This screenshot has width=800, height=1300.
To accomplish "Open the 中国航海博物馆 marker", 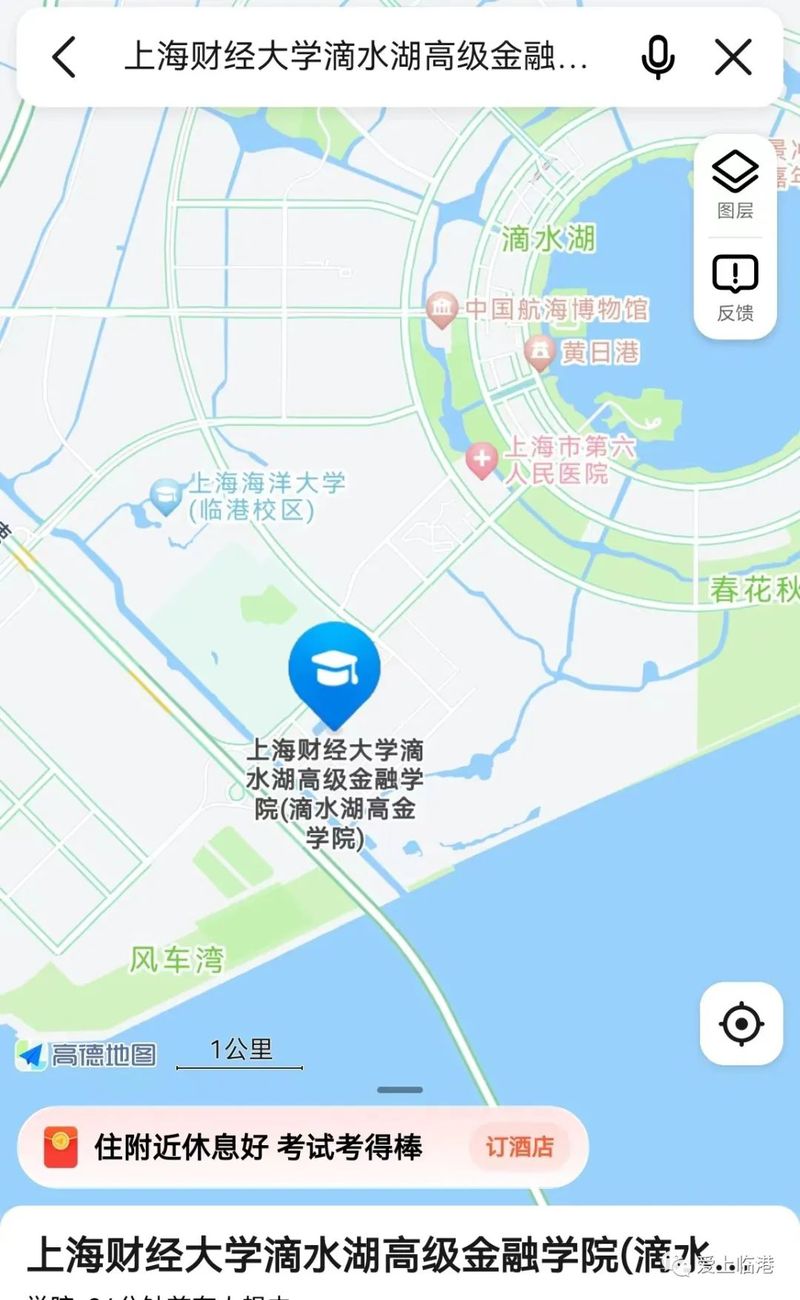I will pos(442,310).
